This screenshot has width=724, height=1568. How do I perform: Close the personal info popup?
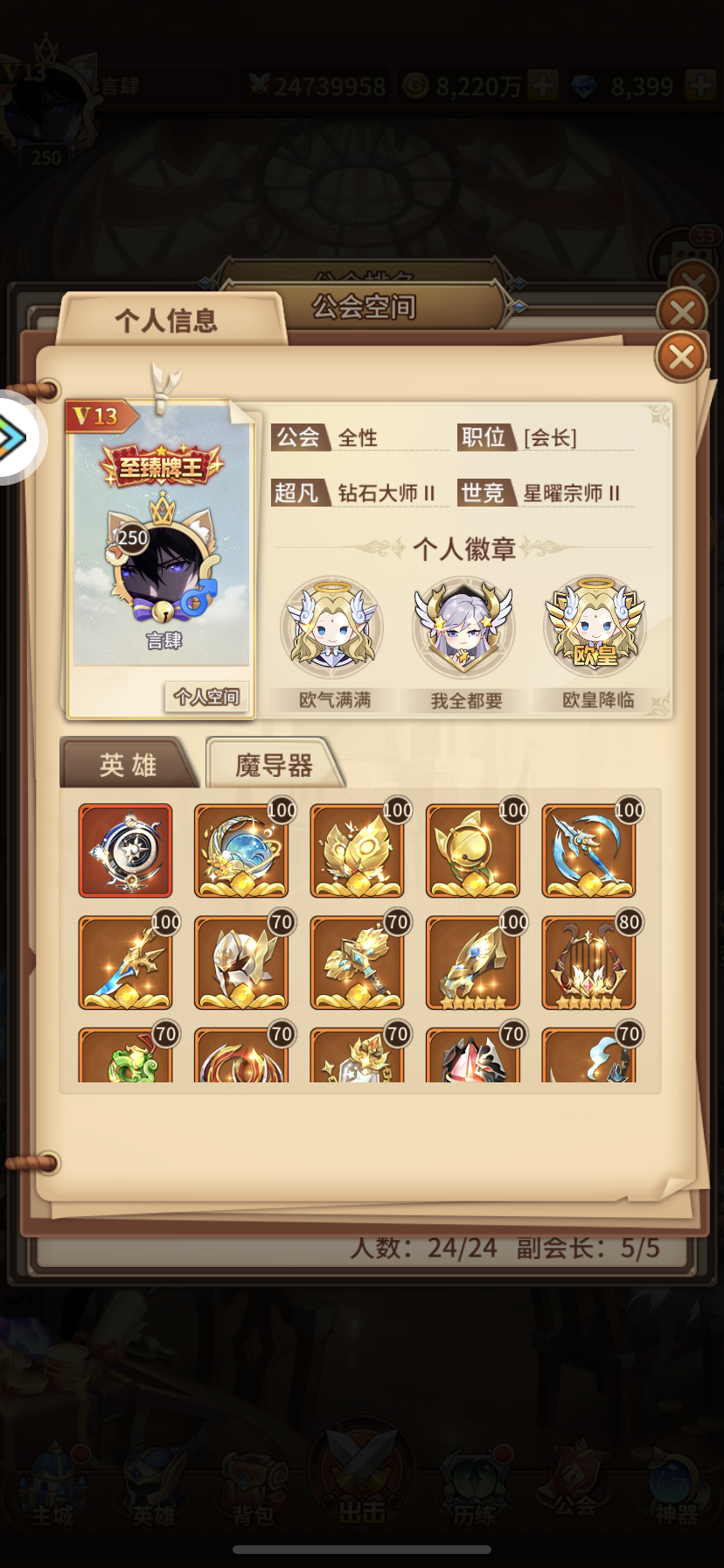pyautogui.click(x=682, y=356)
